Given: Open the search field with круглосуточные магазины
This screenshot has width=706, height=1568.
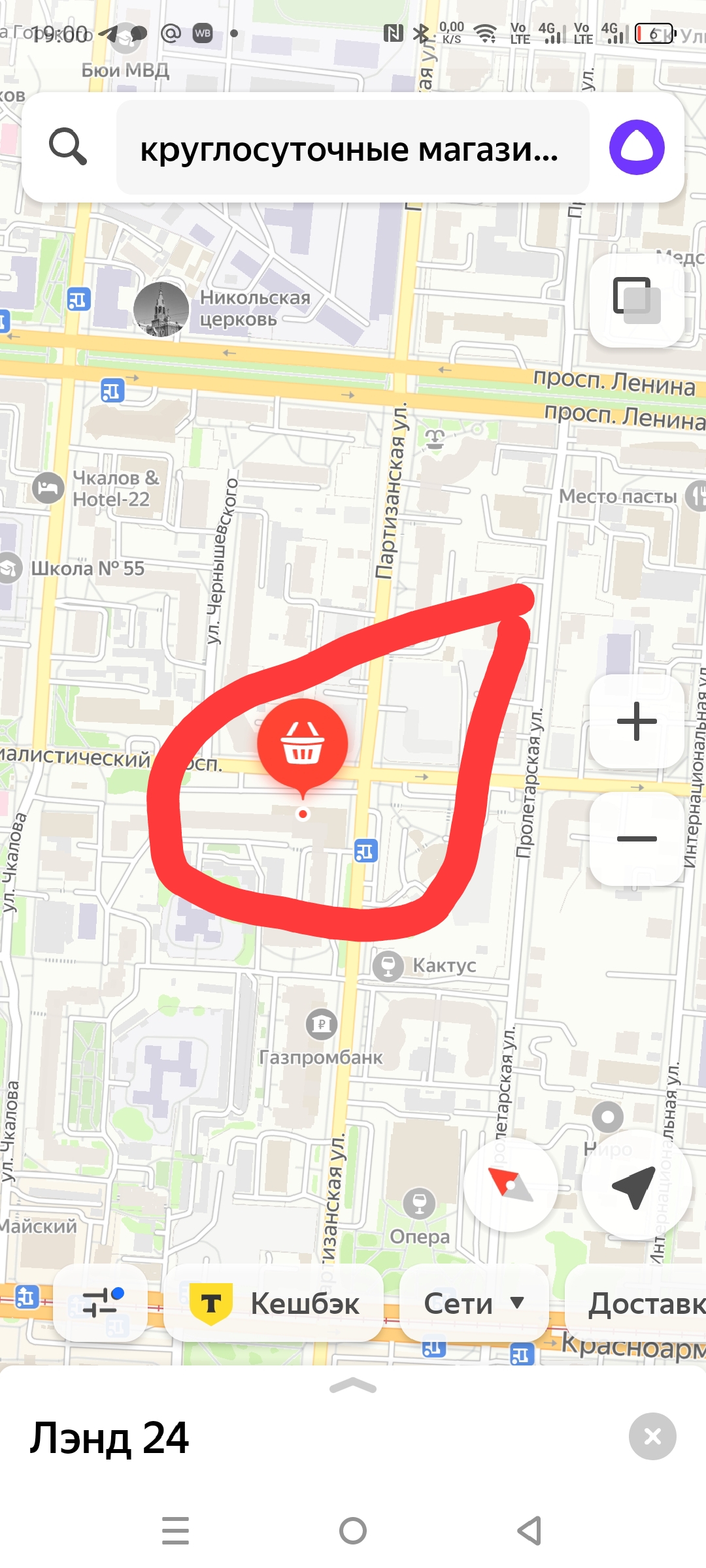Looking at the screenshot, I should pyautogui.click(x=352, y=148).
